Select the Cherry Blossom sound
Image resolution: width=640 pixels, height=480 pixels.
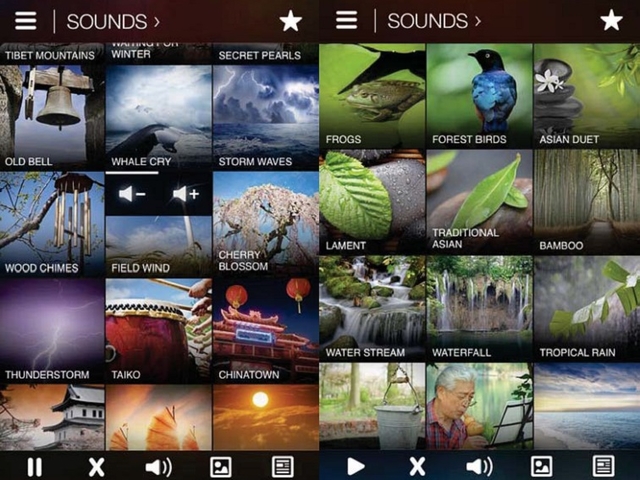tap(265, 224)
